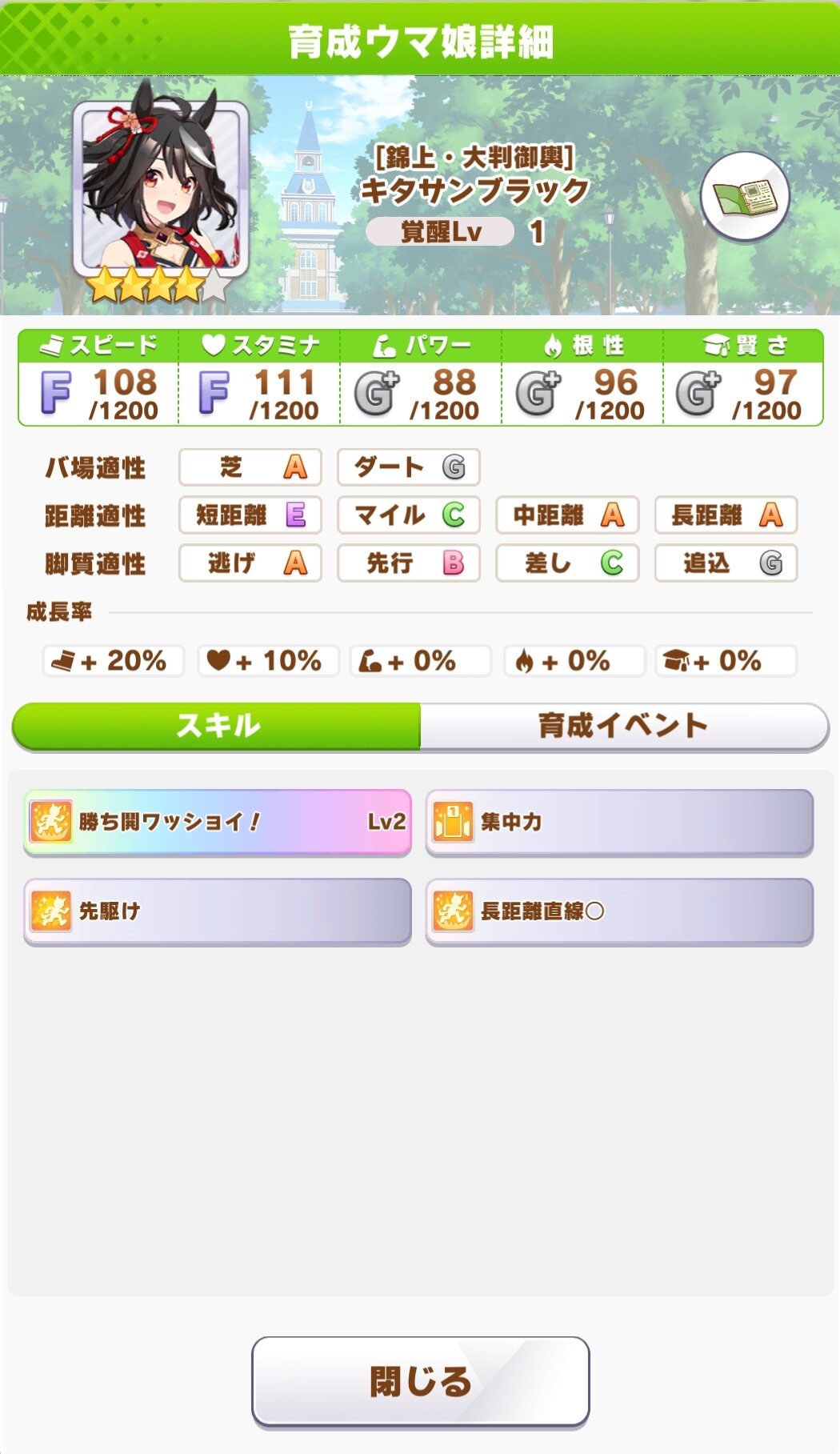Select the スキル tab
This screenshot has width=840, height=1454.
pyautogui.click(x=218, y=726)
